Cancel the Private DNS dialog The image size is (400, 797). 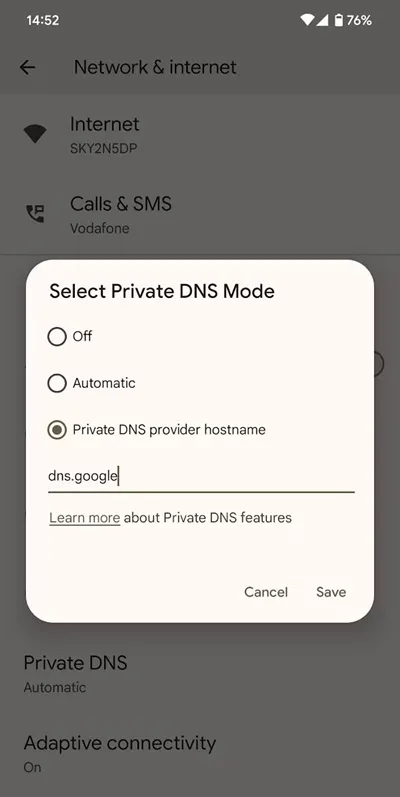(x=266, y=592)
